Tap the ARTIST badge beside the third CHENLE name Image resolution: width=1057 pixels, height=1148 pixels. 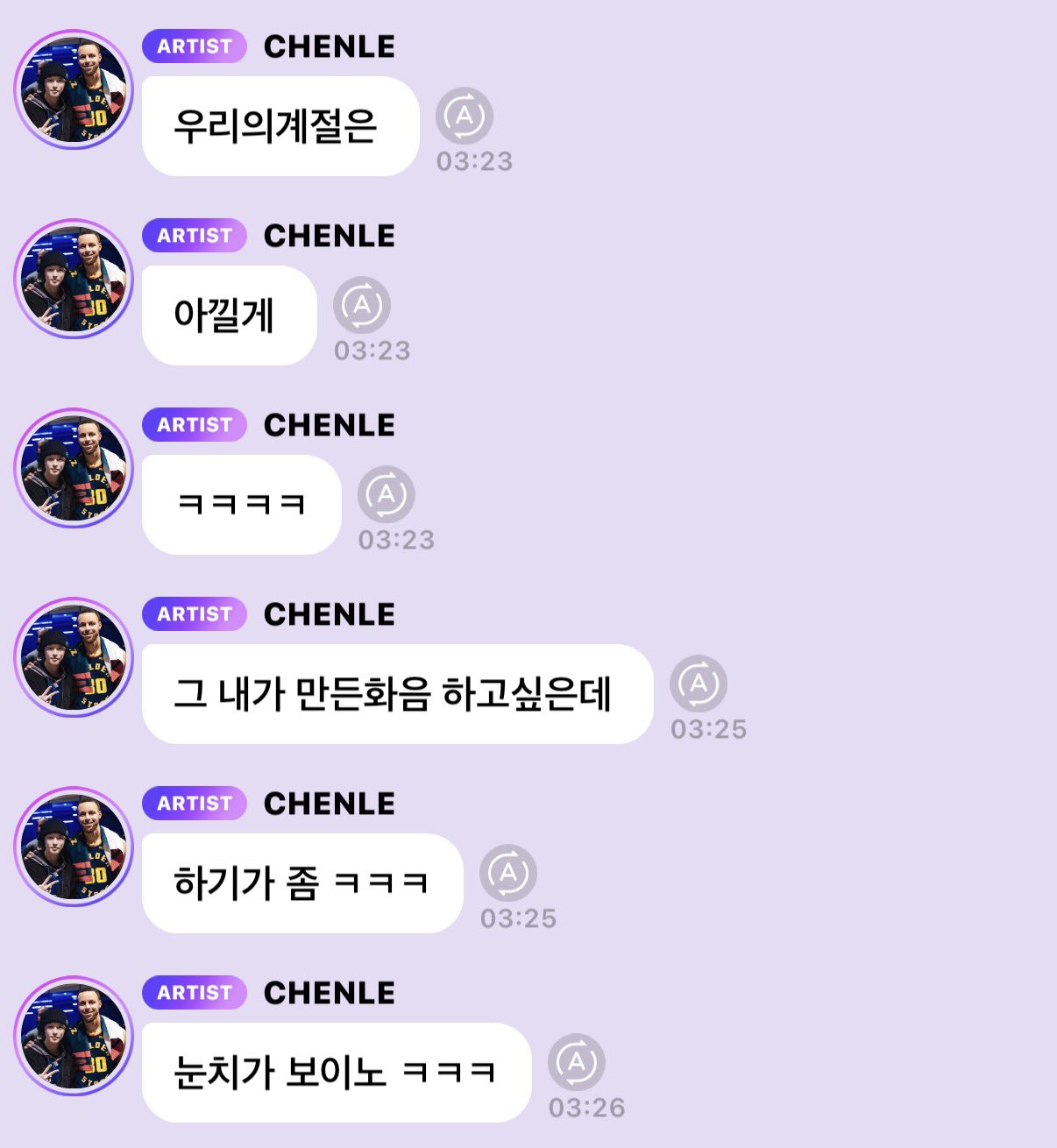(194, 425)
